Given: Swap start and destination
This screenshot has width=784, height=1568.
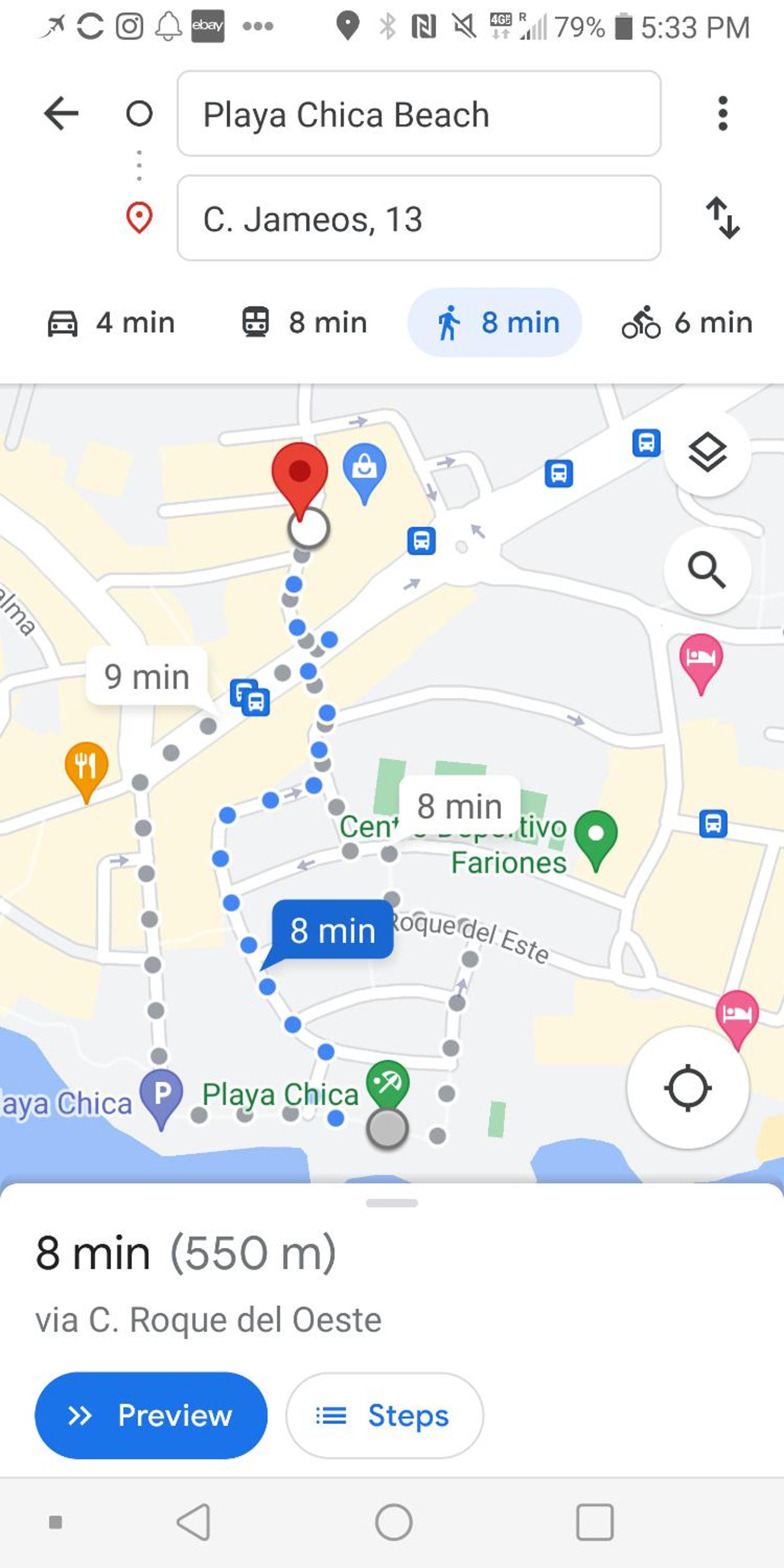Looking at the screenshot, I should coord(722,217).
